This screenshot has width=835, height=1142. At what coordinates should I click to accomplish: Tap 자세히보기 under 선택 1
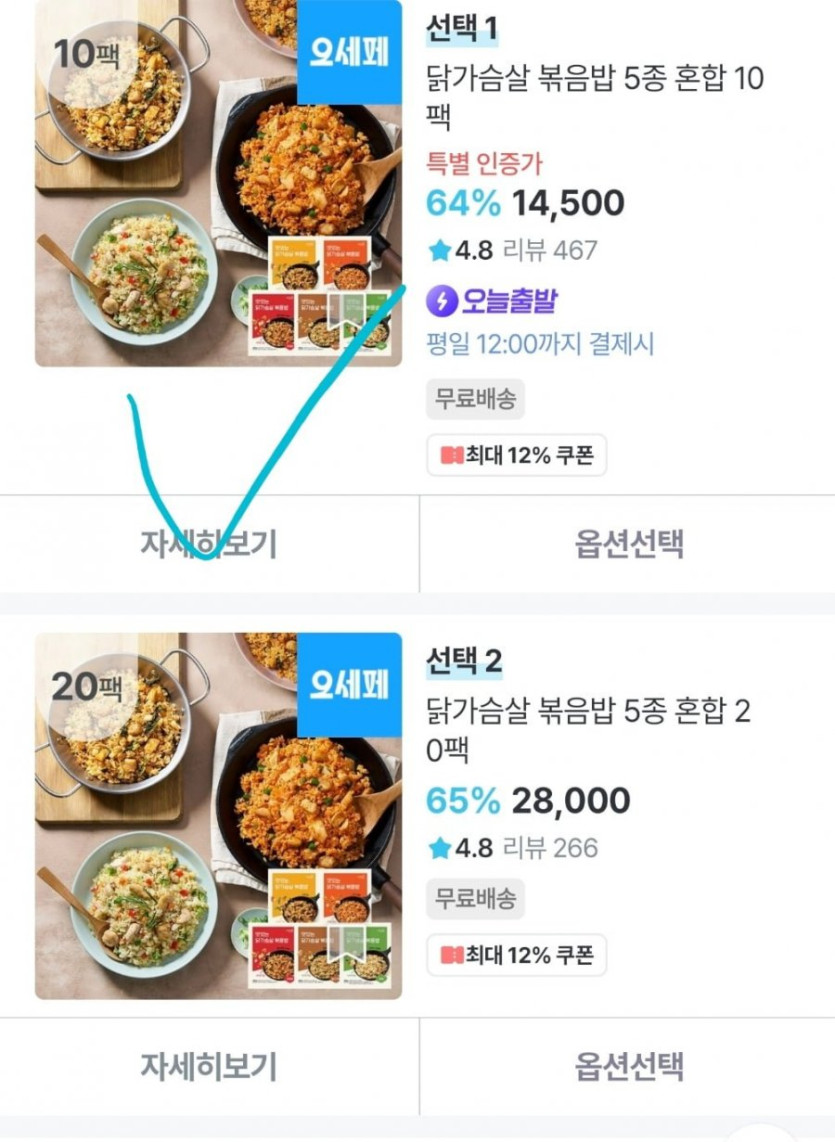coord(208,544)
